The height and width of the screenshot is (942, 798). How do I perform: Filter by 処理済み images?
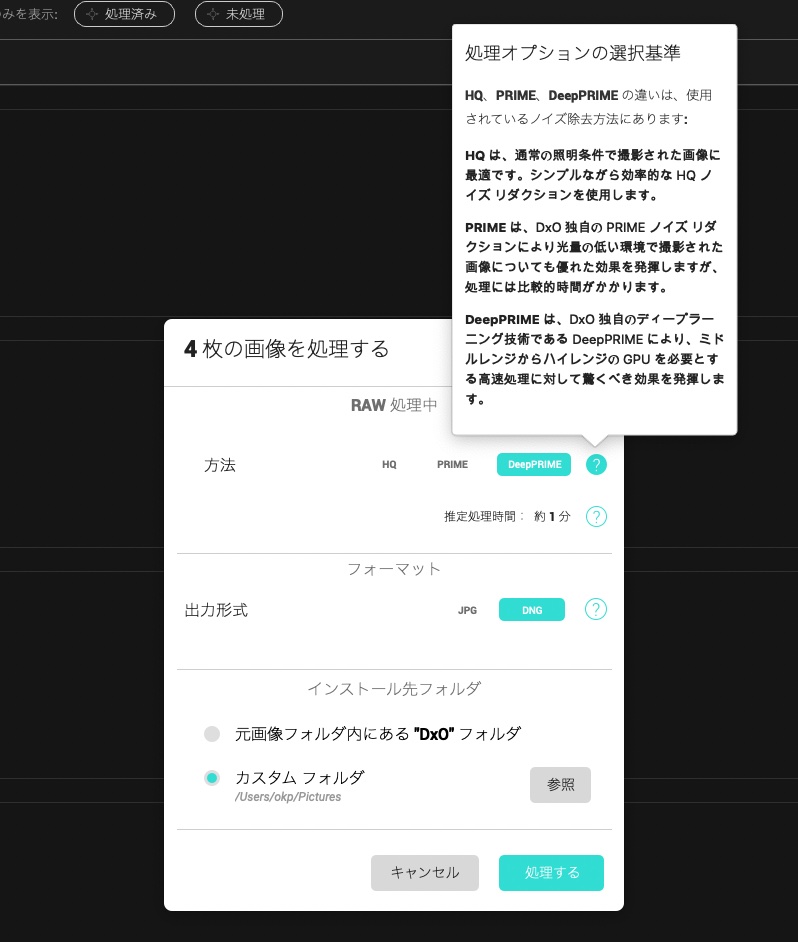(124, 14)
